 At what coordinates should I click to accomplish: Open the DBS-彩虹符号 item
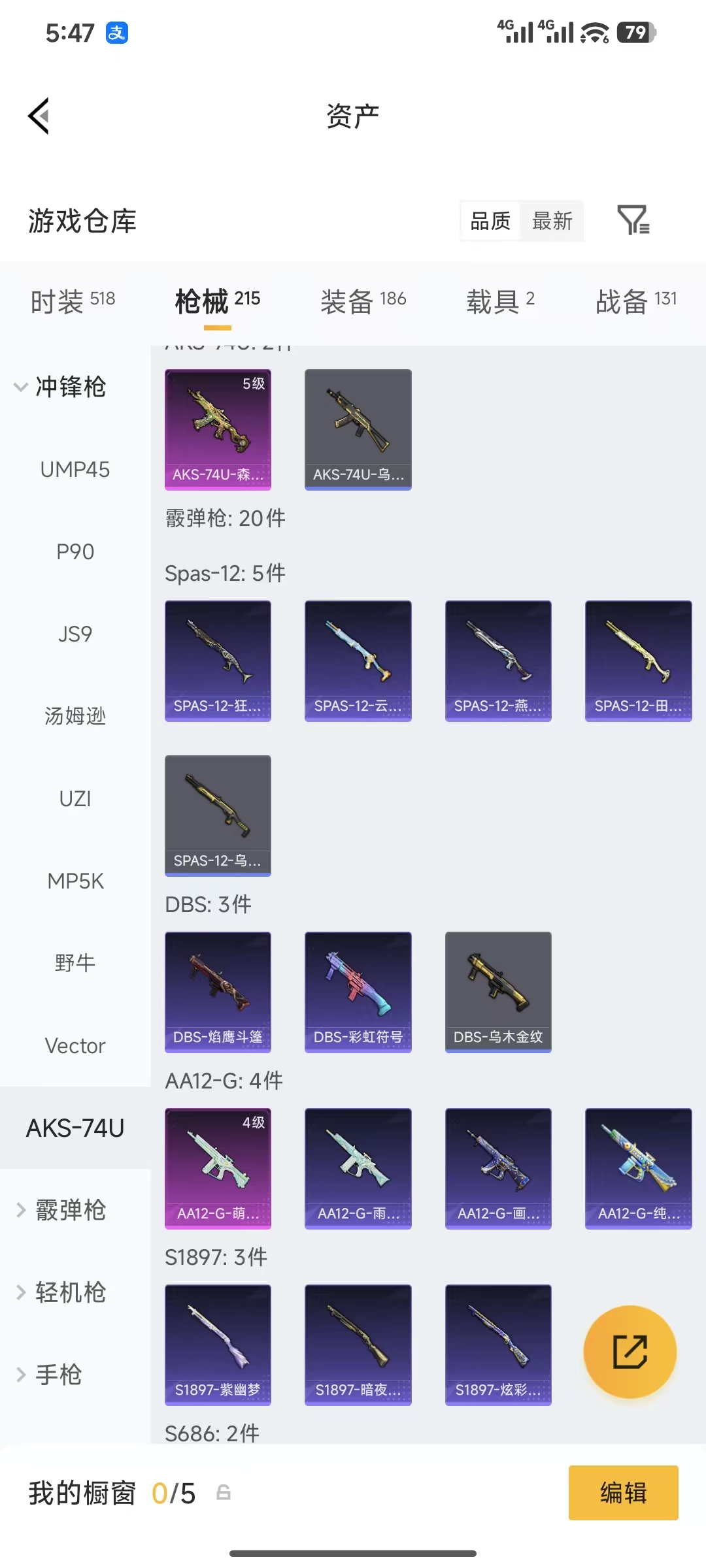coord(358,992)
